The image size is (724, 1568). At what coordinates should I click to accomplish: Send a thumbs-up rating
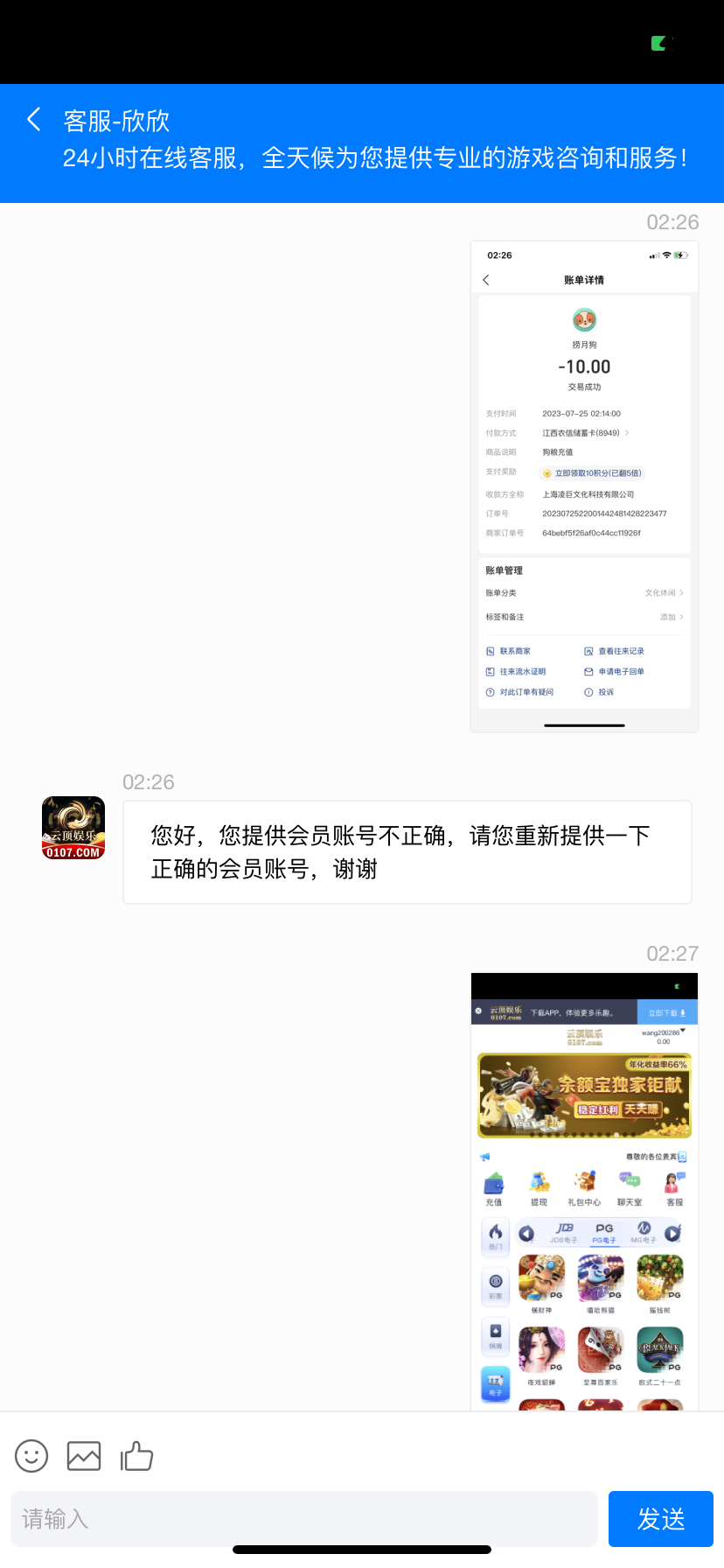point(136,1456)
